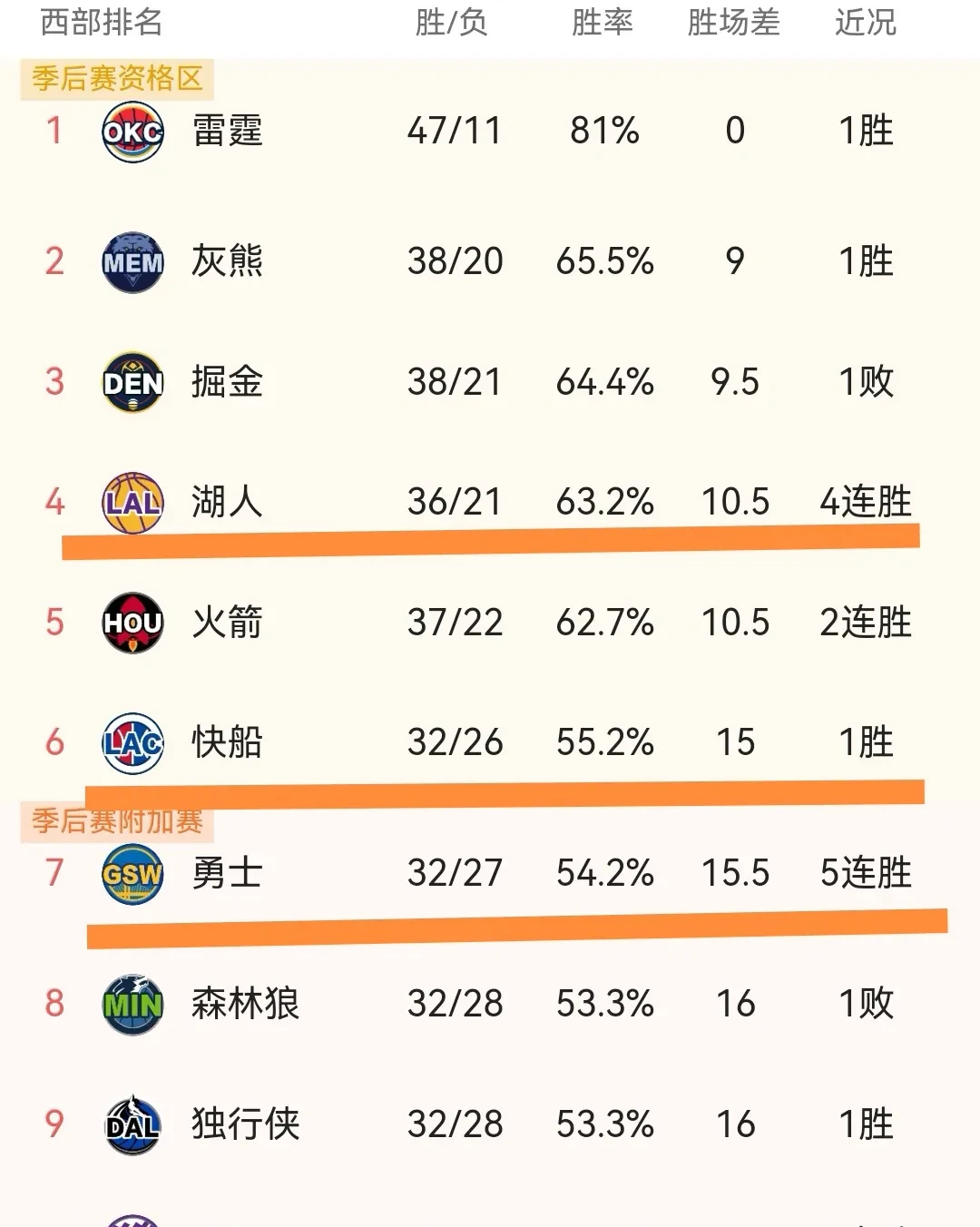
Task: Open the 西部排名 header label
Action: click(x=100, y=25)
